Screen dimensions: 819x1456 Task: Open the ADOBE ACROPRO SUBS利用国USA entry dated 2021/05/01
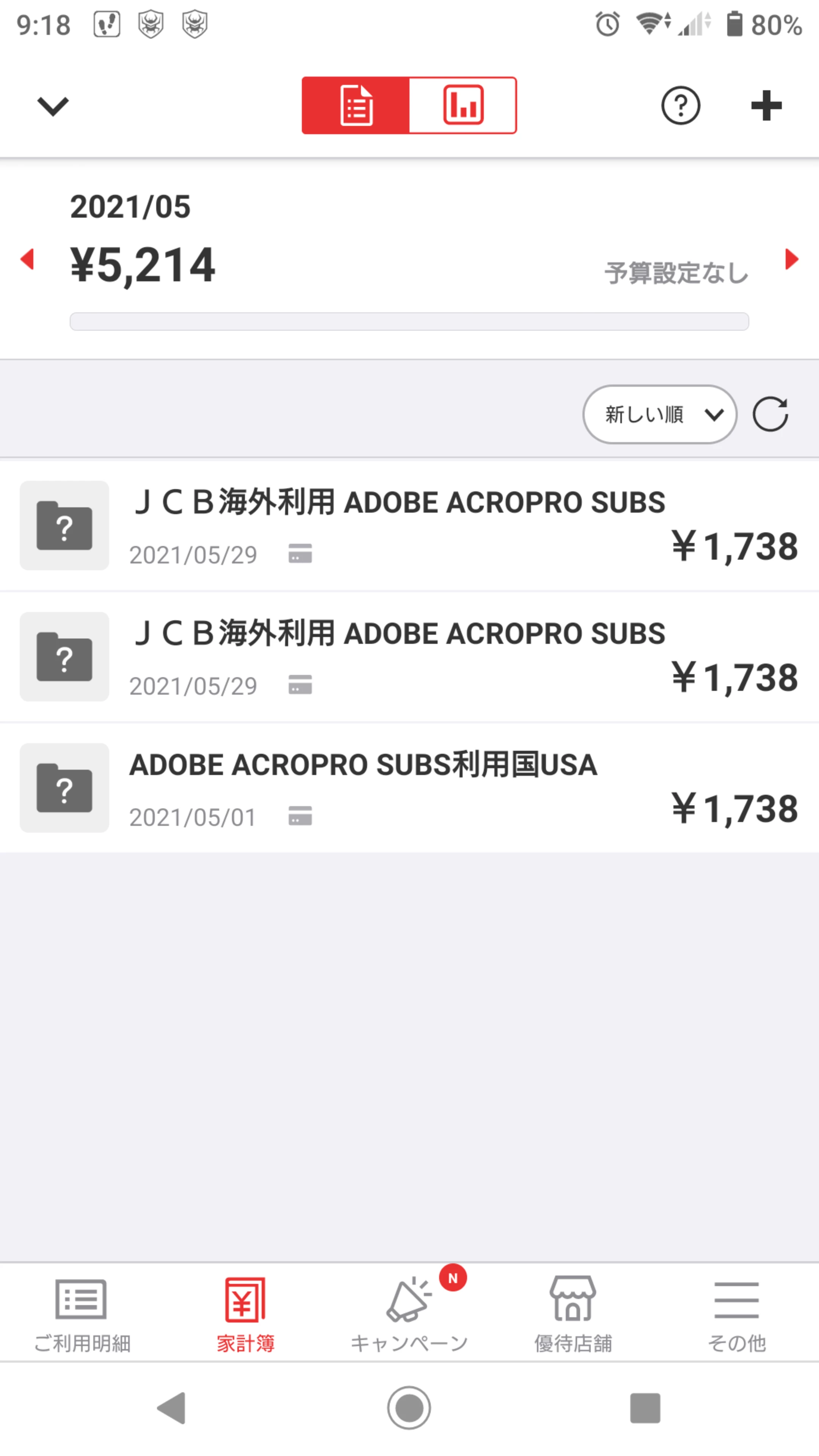point(409,788)
